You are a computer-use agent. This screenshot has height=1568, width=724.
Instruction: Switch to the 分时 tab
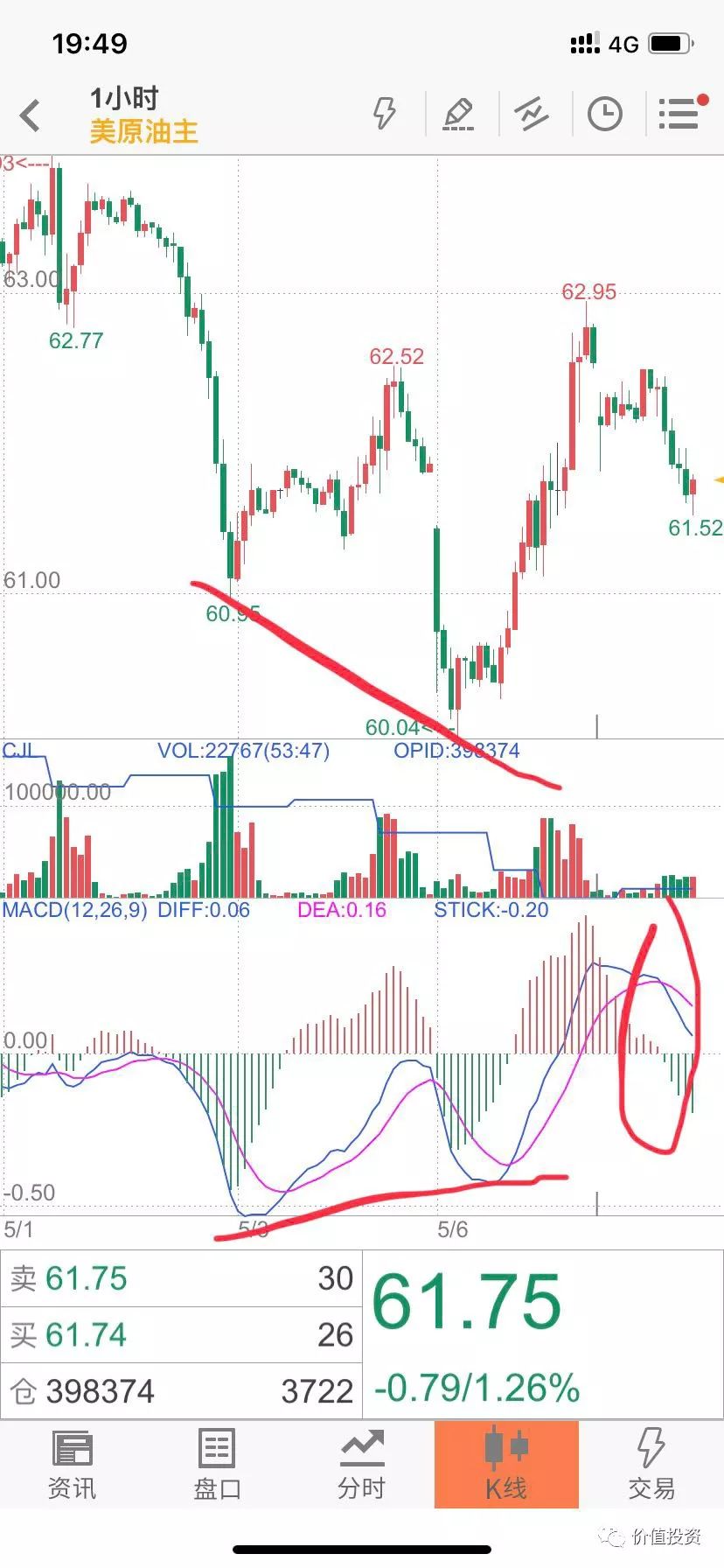coord(361,1465)
